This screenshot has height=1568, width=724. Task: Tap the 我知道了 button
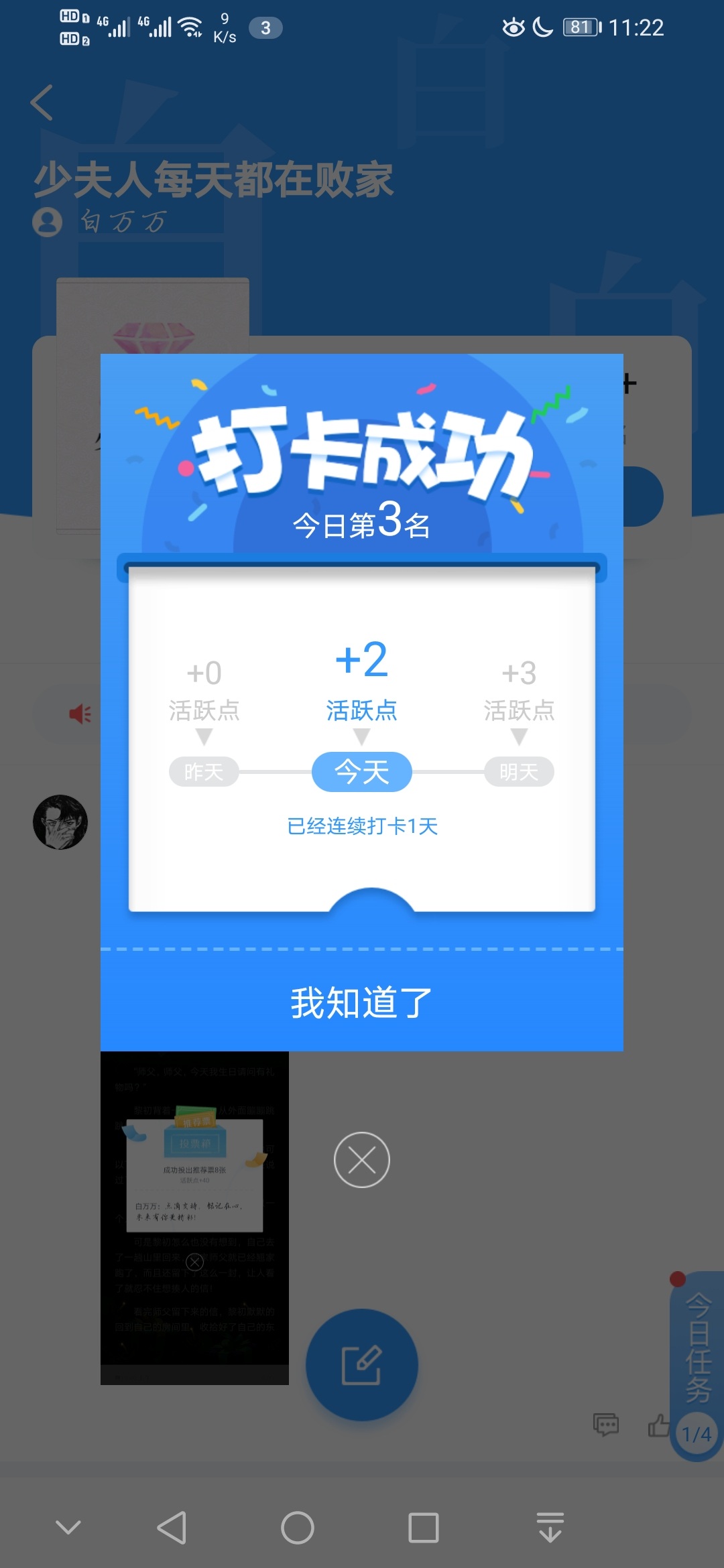361,1002
